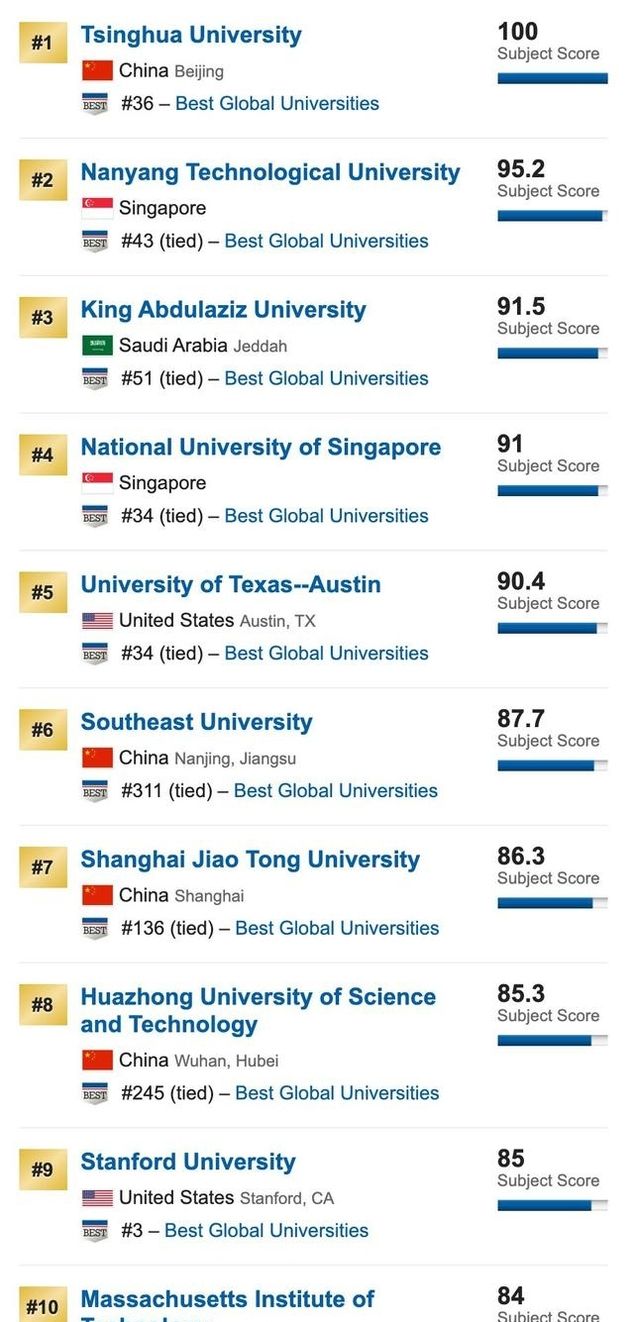Tap Best Global Universities under Southeast University
634x1322 pixels.
335,791
